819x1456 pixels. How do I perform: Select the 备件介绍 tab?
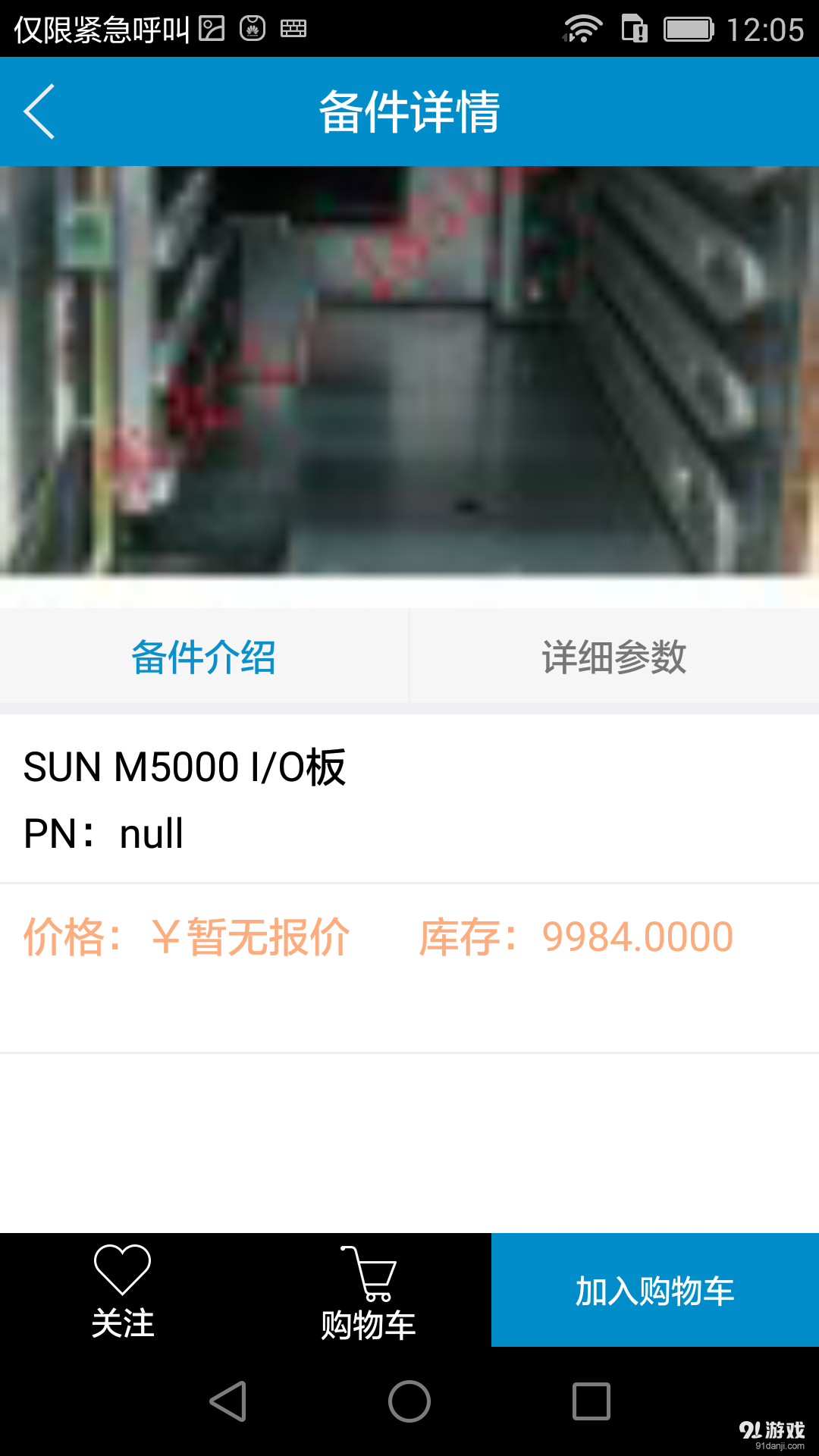(x=204, y=657)
